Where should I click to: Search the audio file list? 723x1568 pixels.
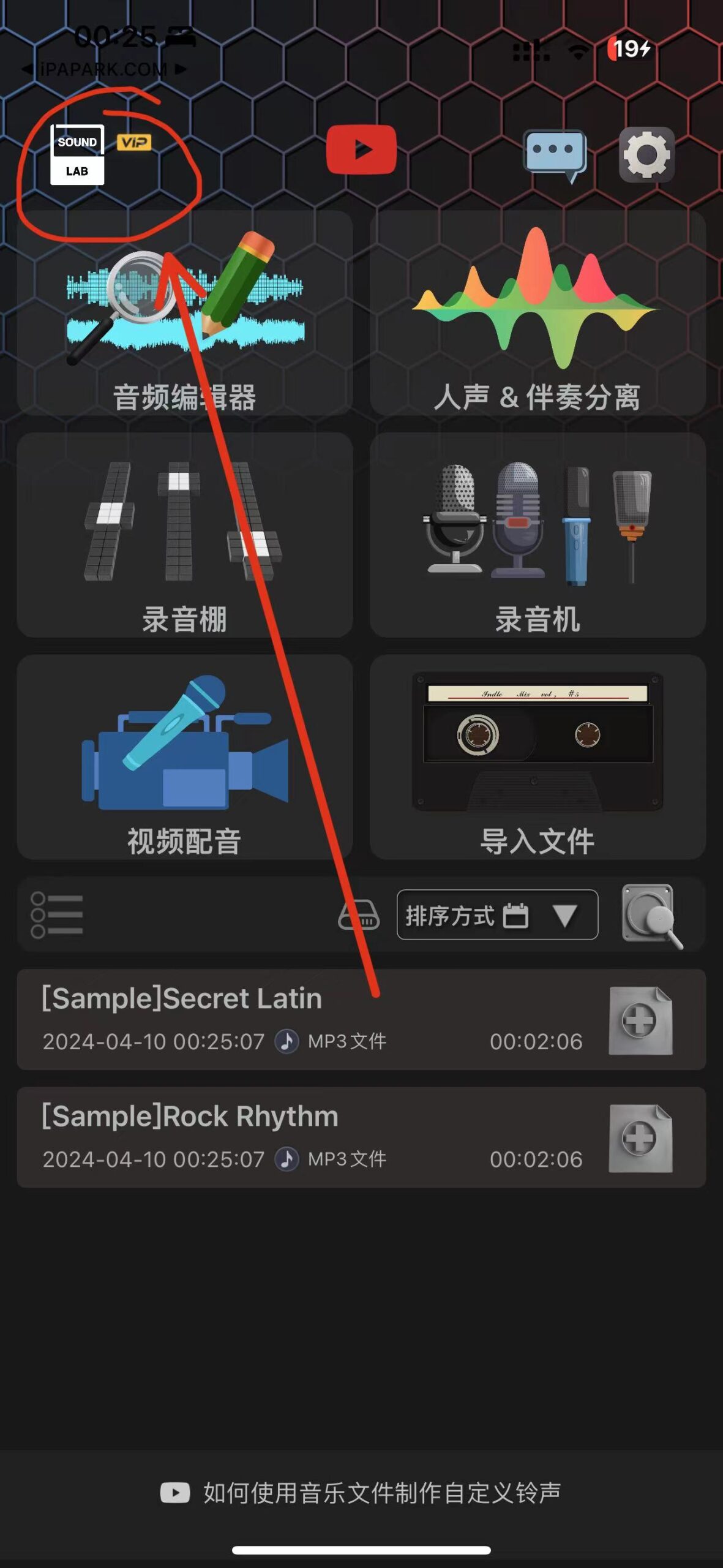[x=650, y=915]
